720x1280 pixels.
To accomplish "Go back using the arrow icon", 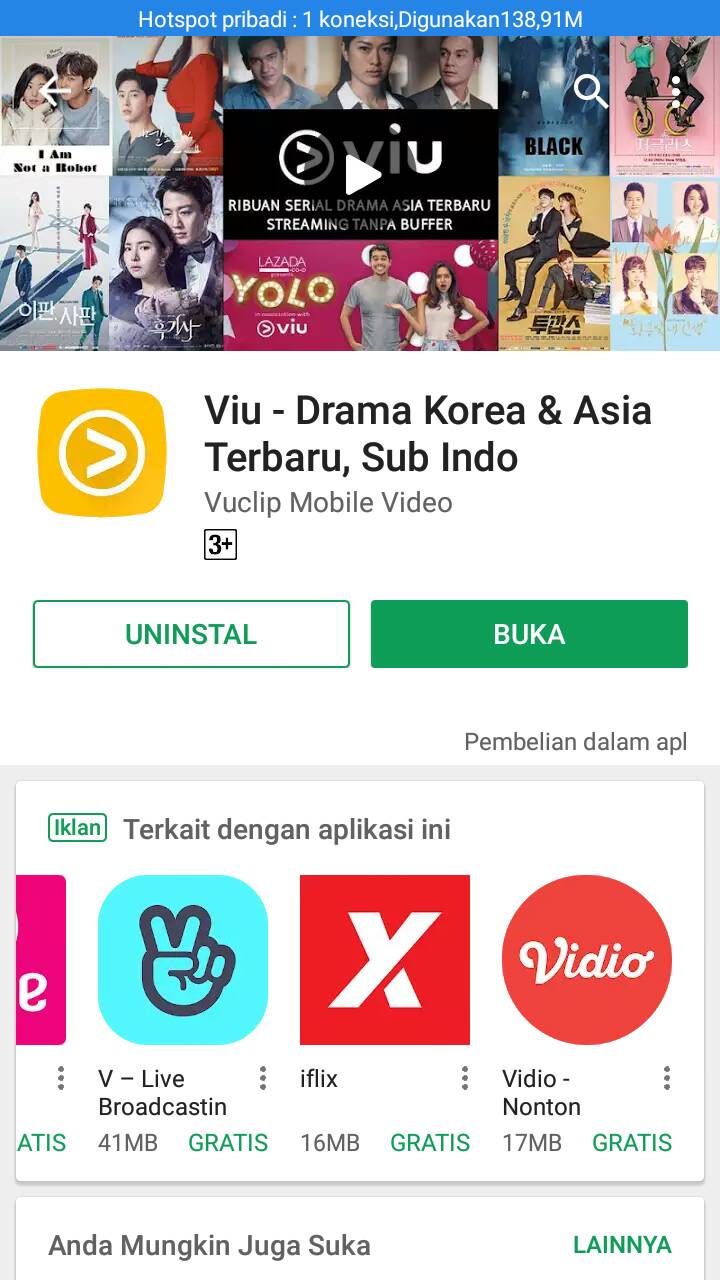I will tap(55, 92).
